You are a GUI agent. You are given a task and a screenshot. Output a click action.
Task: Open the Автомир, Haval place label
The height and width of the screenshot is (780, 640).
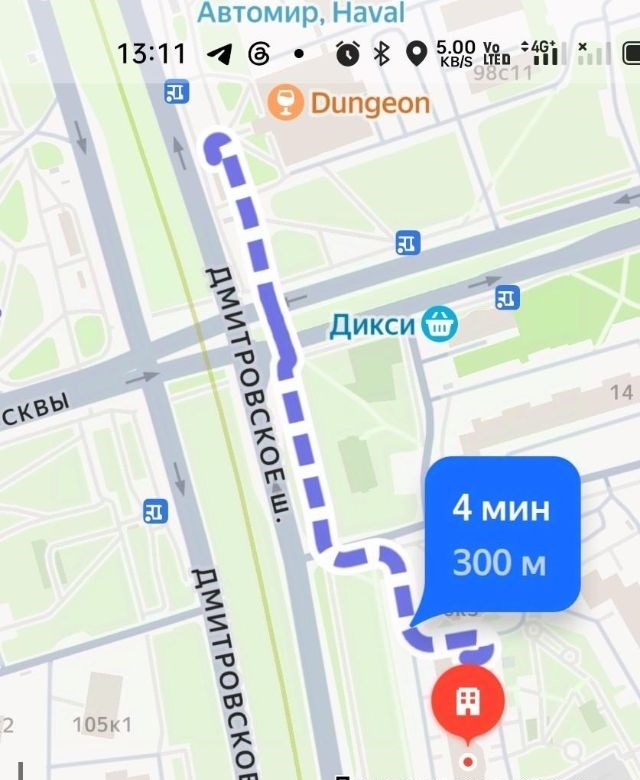pos(301,13)
